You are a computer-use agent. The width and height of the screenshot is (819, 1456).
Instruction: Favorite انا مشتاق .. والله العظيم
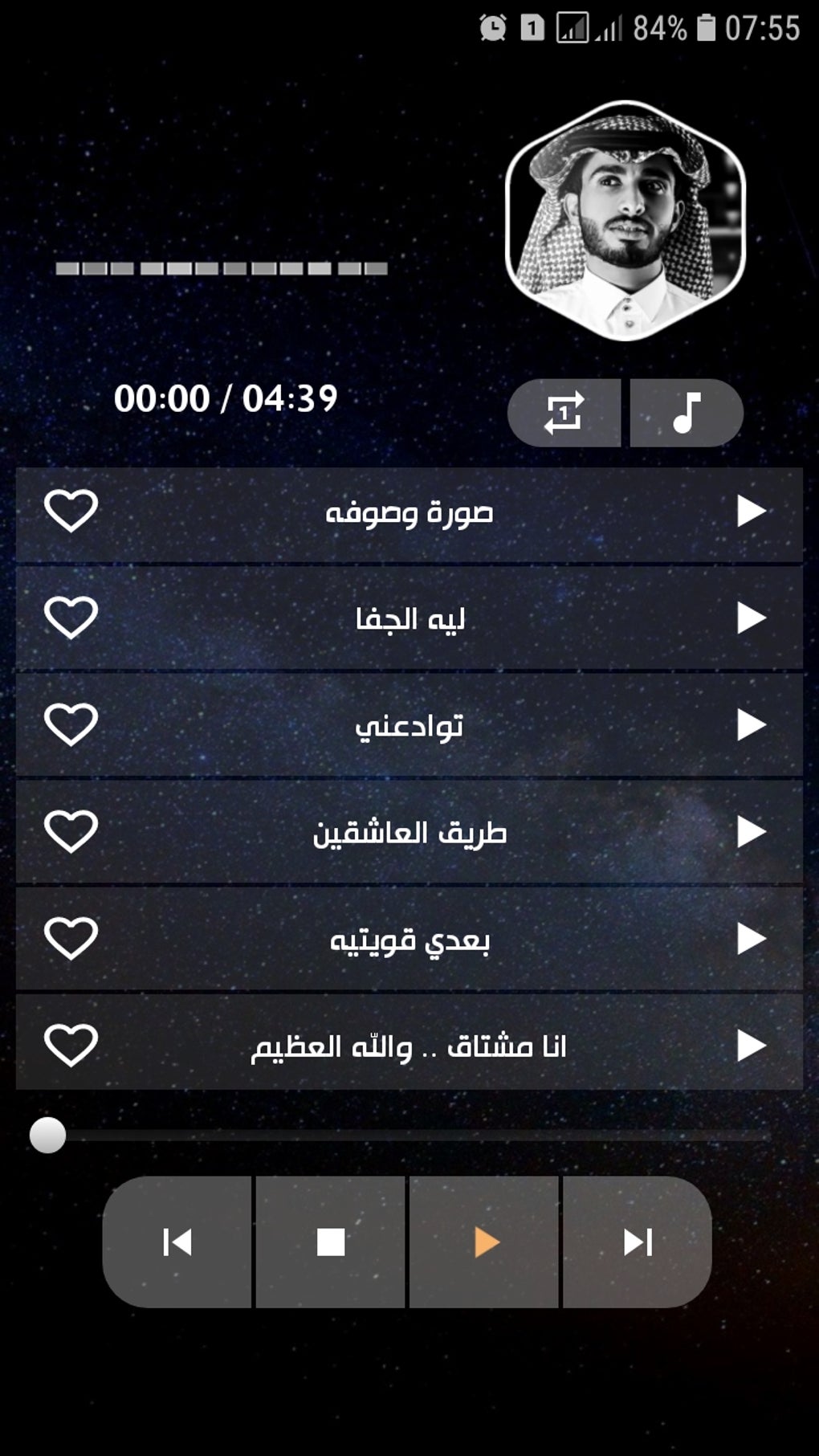[71, 1045]
